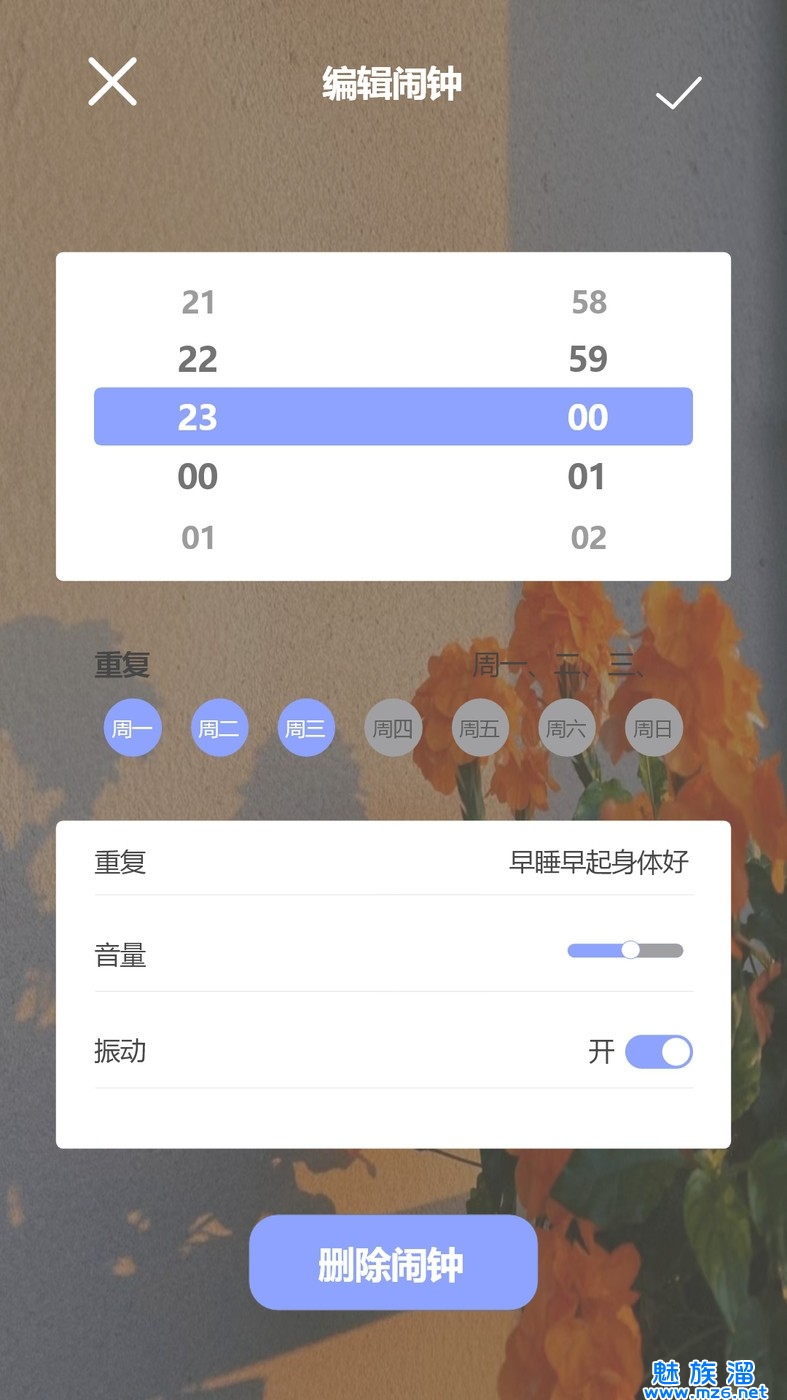Select minute 59 in the time picker
The image size is (787, 1400).
pos(588,359)
